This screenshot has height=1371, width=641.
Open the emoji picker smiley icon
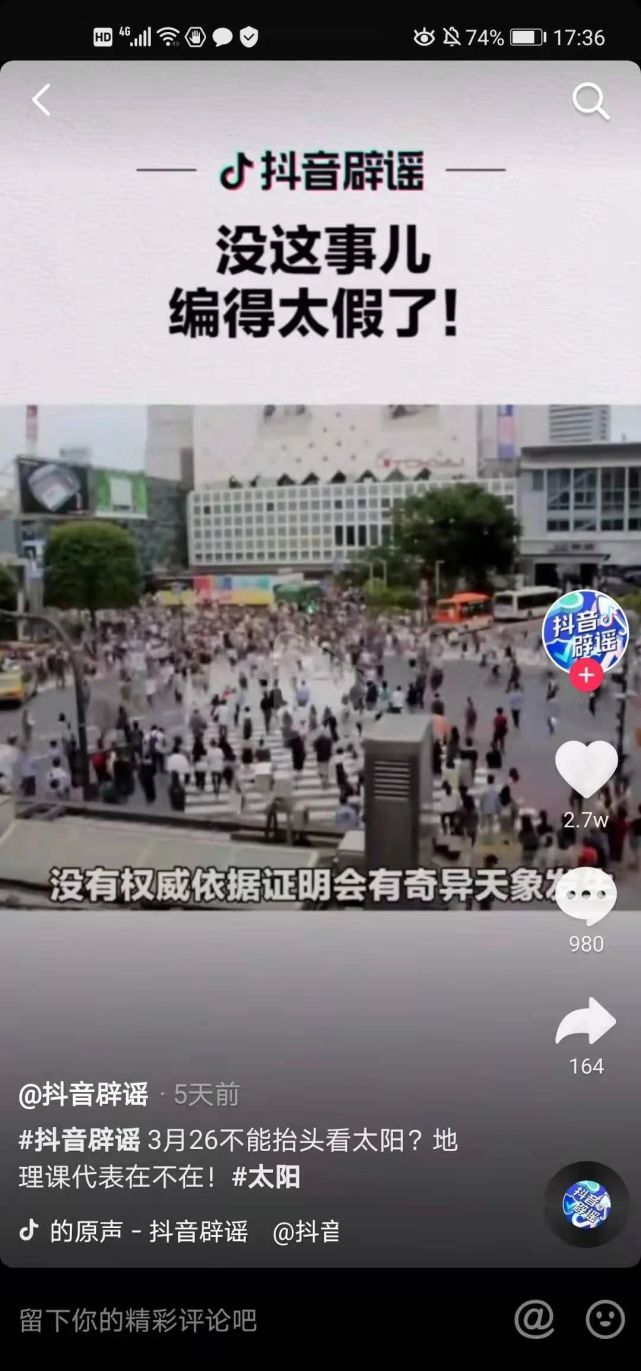pyautogui.click(x=604, y=1320)
